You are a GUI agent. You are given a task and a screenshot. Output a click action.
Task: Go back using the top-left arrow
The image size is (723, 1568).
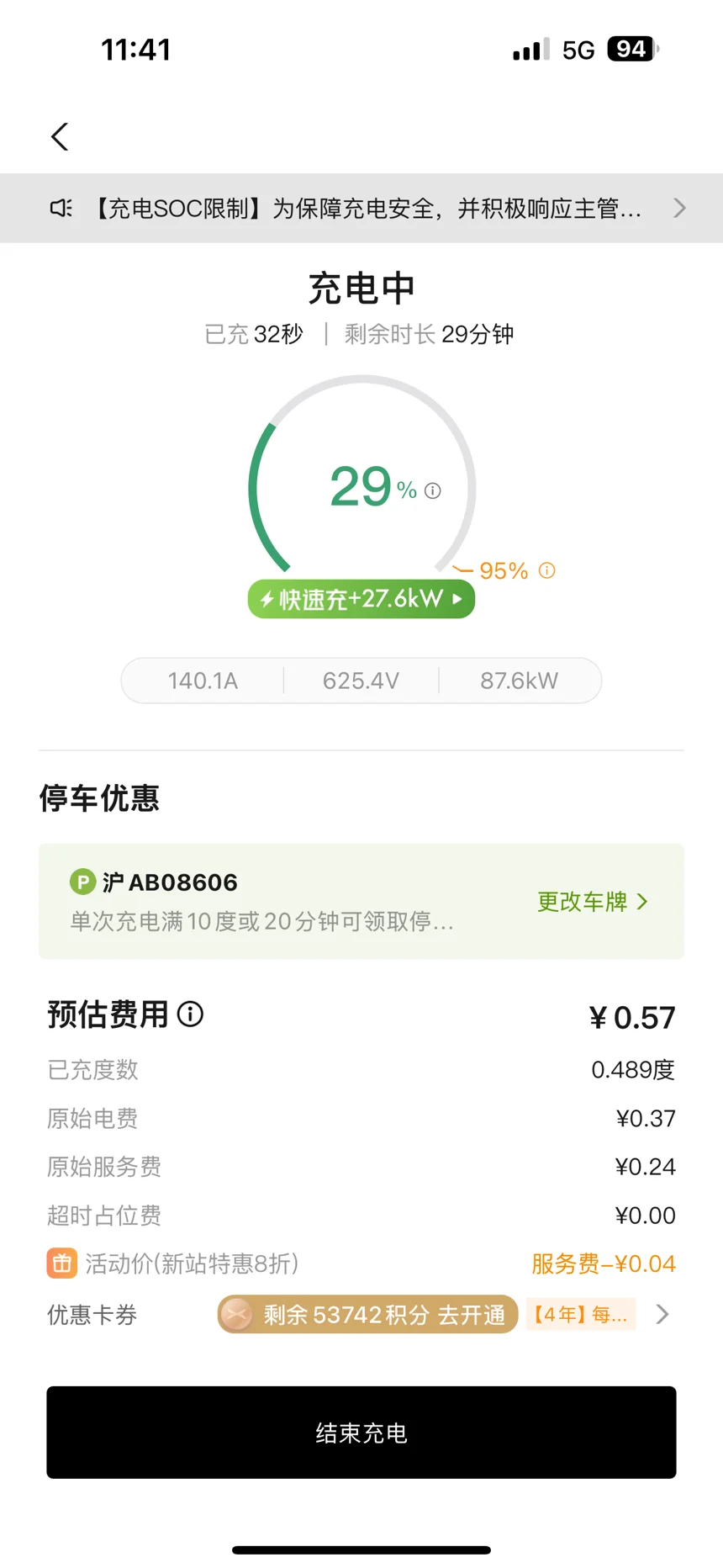coord(60,136)
